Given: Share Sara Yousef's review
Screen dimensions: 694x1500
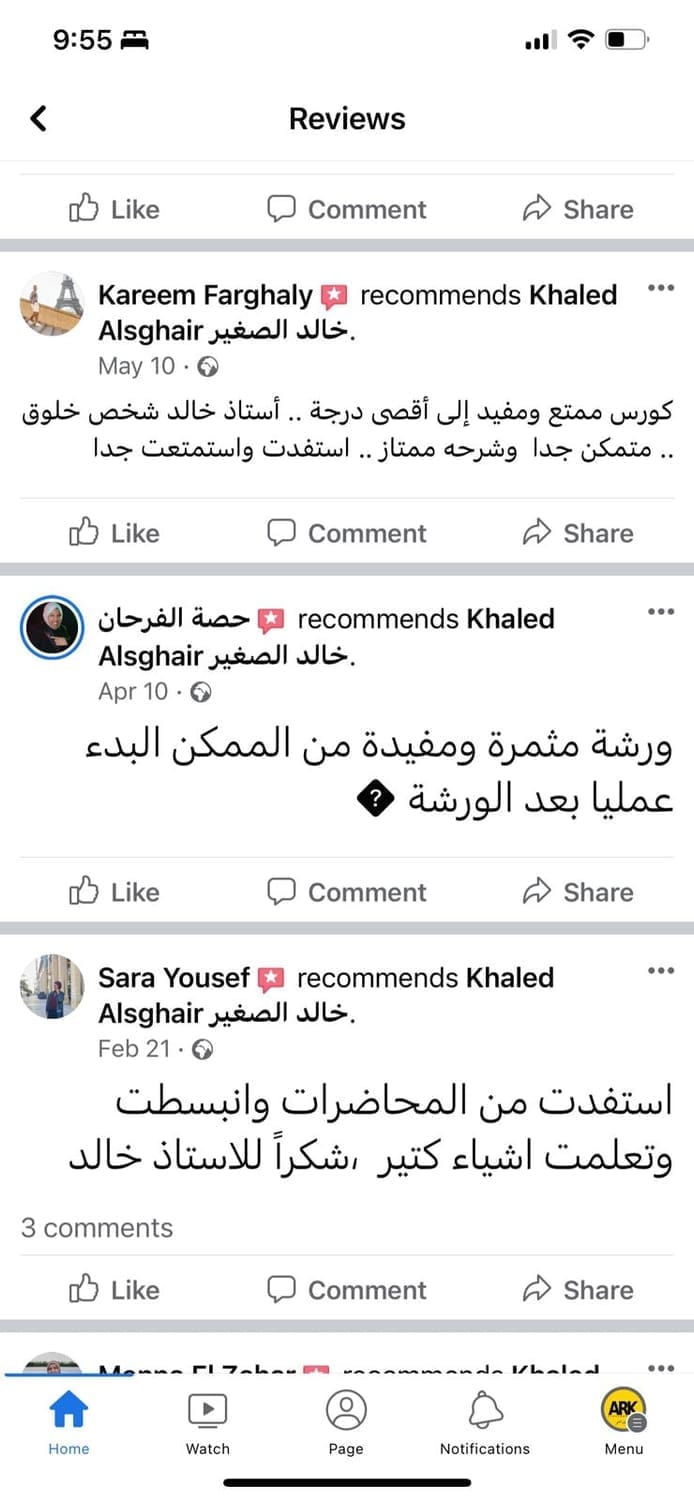Looking at the screenshot, I should point(578,1290).
